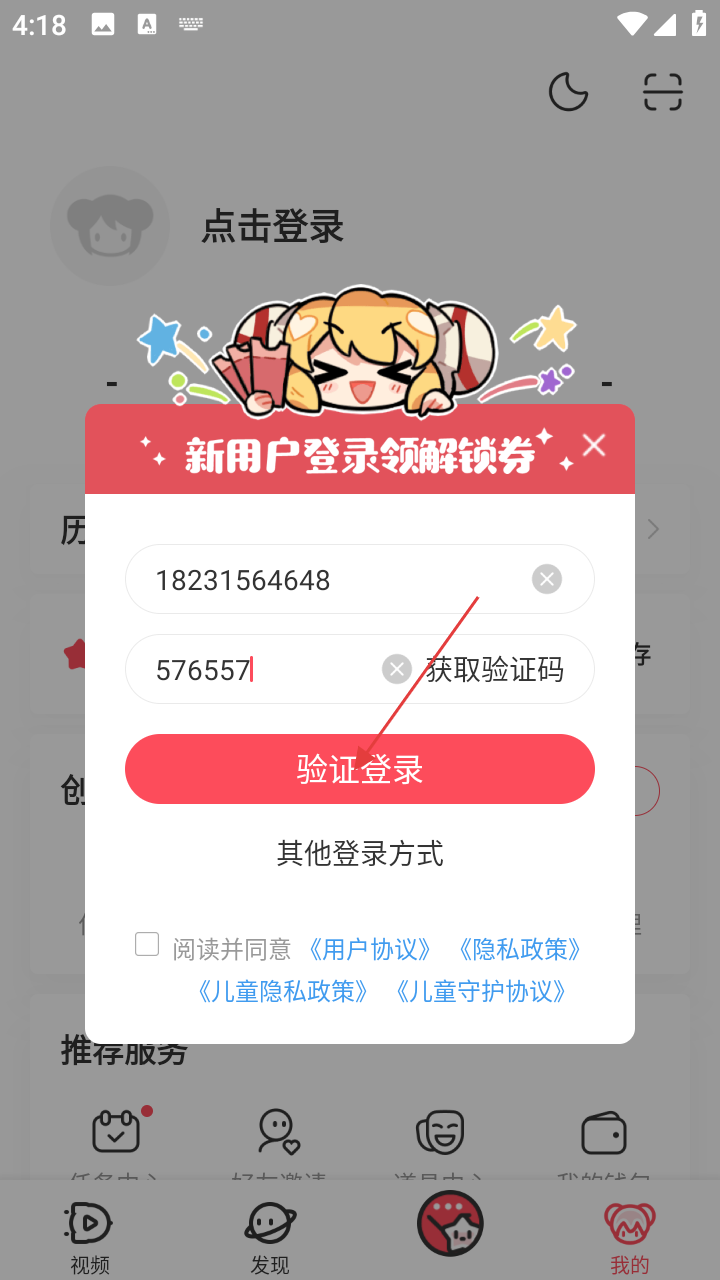Tap the 验证登录 button
This screenshot has width=720, height=1280.
[x=360, y=769]
